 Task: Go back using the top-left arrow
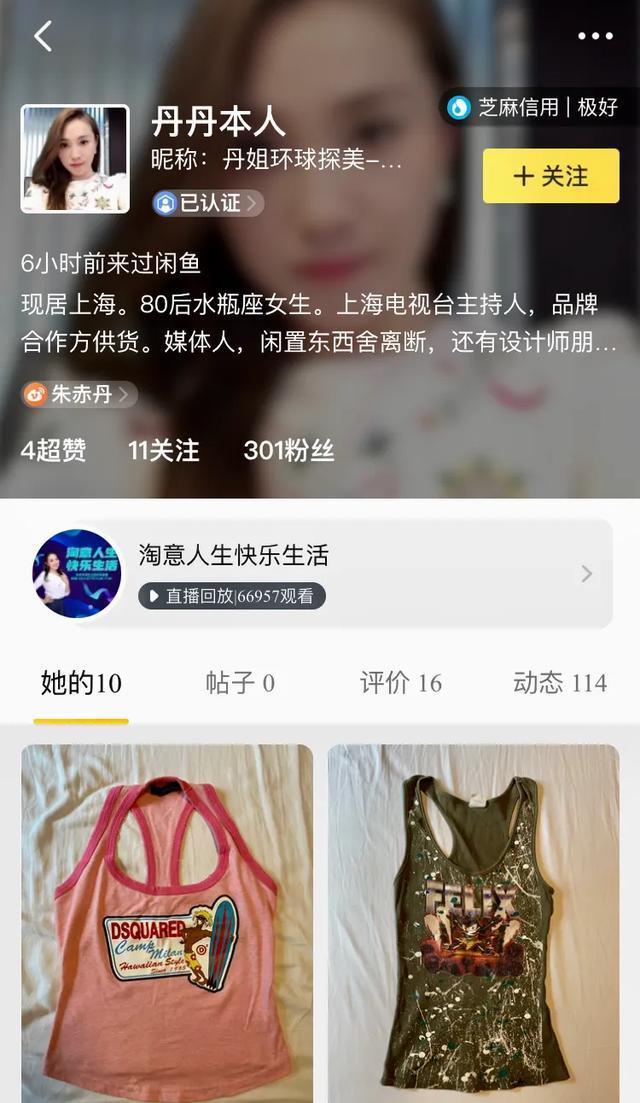(43, 36)
